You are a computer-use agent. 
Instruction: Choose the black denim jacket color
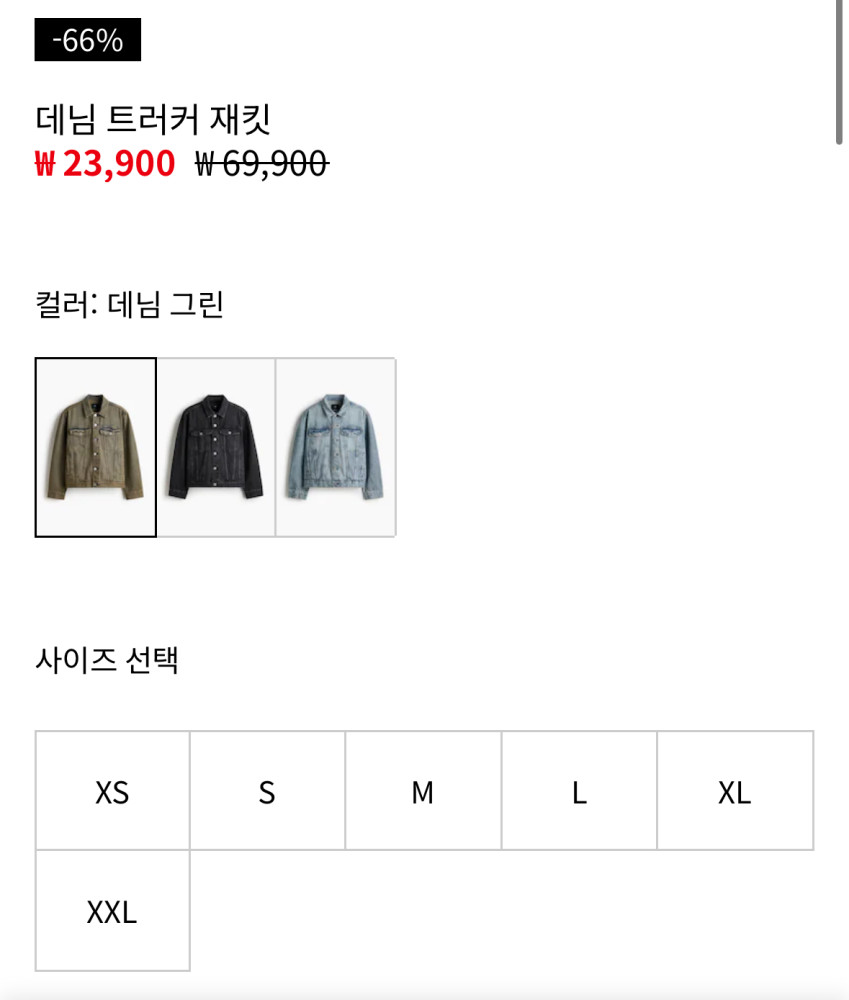[216, 447]
